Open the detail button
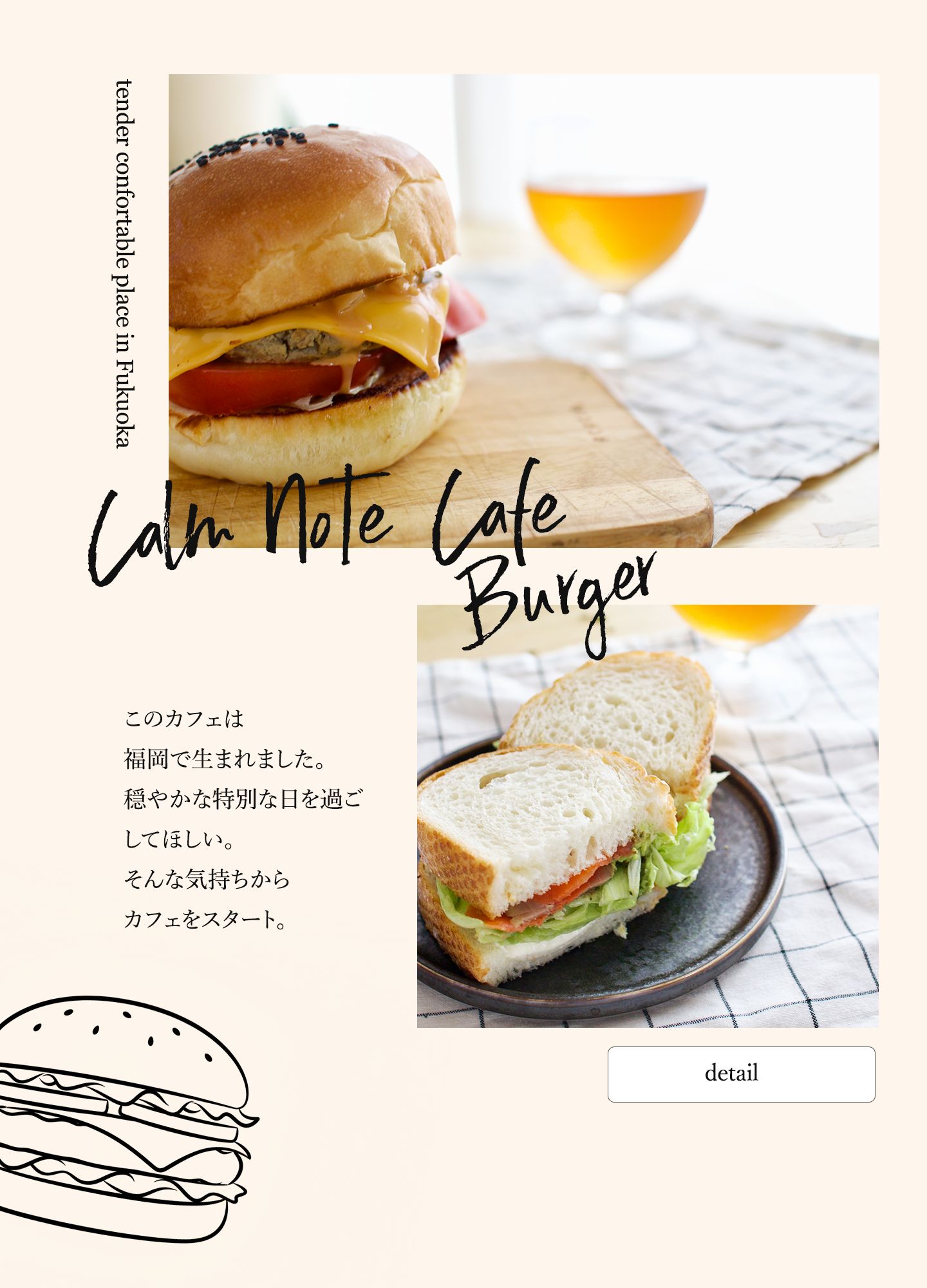This screenshot has width=927, height=1288. point(741,1074)
